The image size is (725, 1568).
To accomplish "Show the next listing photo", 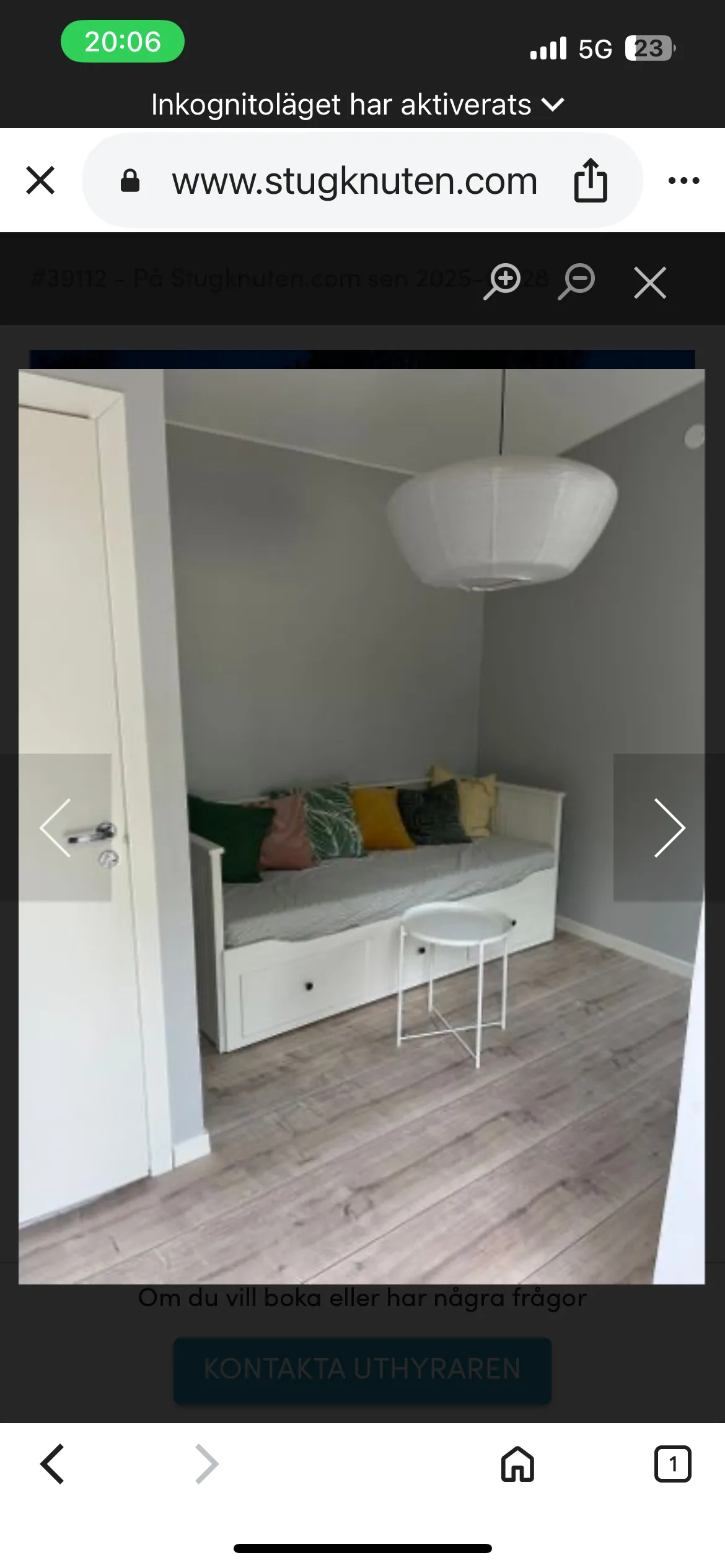I will (x=669, y=828).
